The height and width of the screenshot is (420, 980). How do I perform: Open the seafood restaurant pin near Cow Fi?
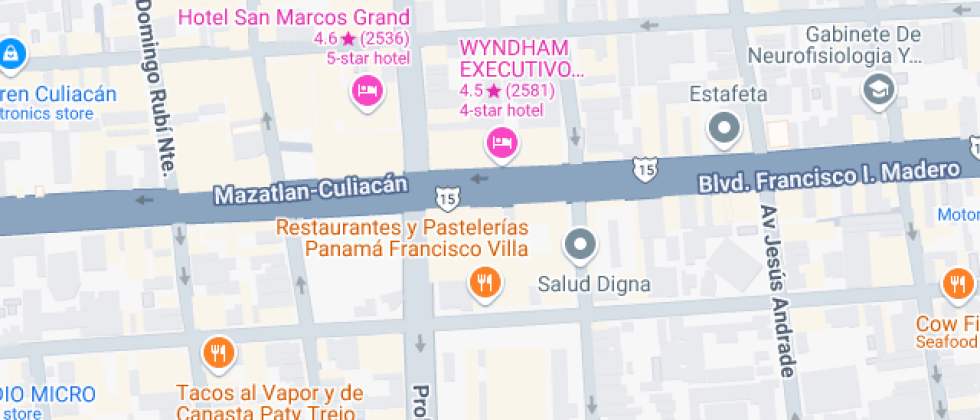coord(957,285)
